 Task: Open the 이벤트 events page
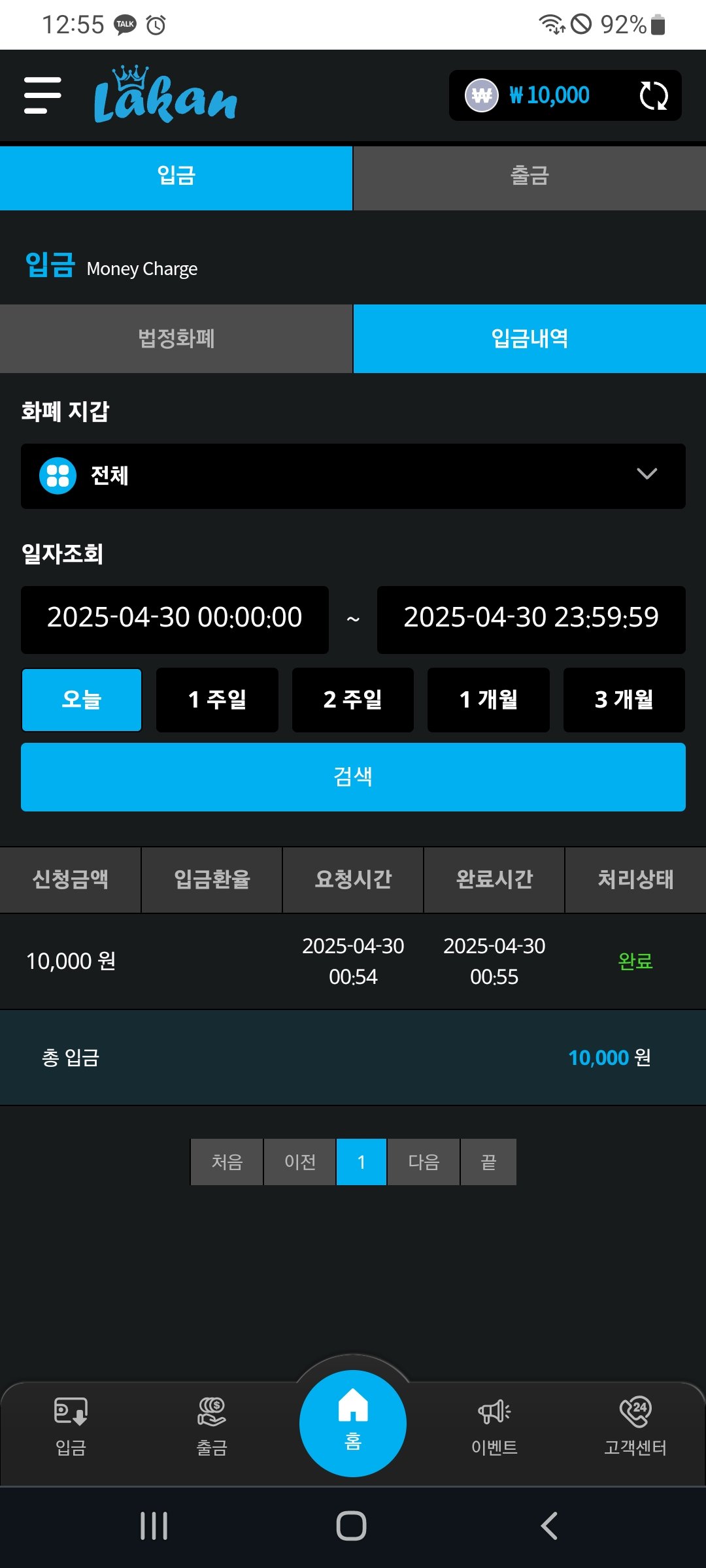pos(494,1426)
